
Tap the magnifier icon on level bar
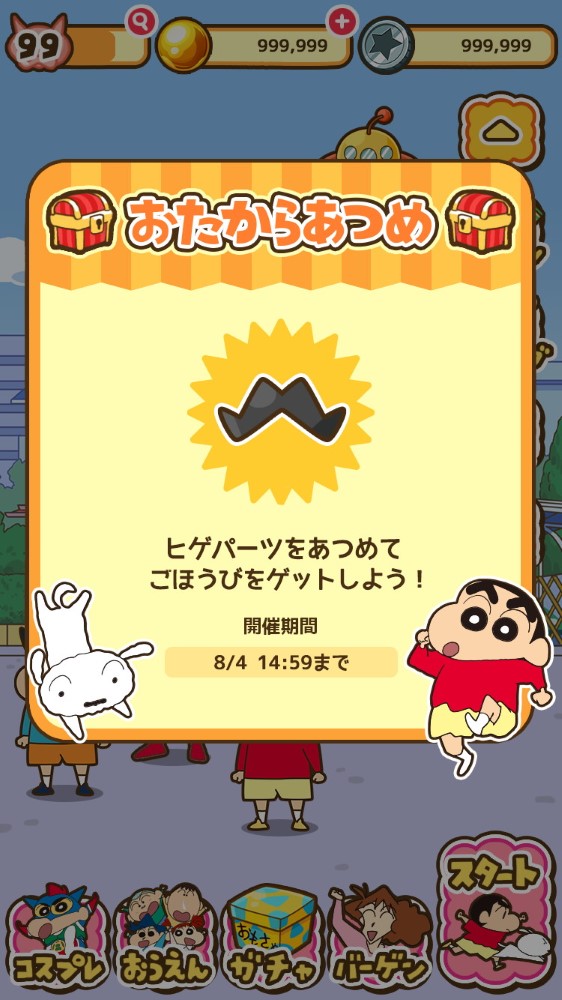142,22
